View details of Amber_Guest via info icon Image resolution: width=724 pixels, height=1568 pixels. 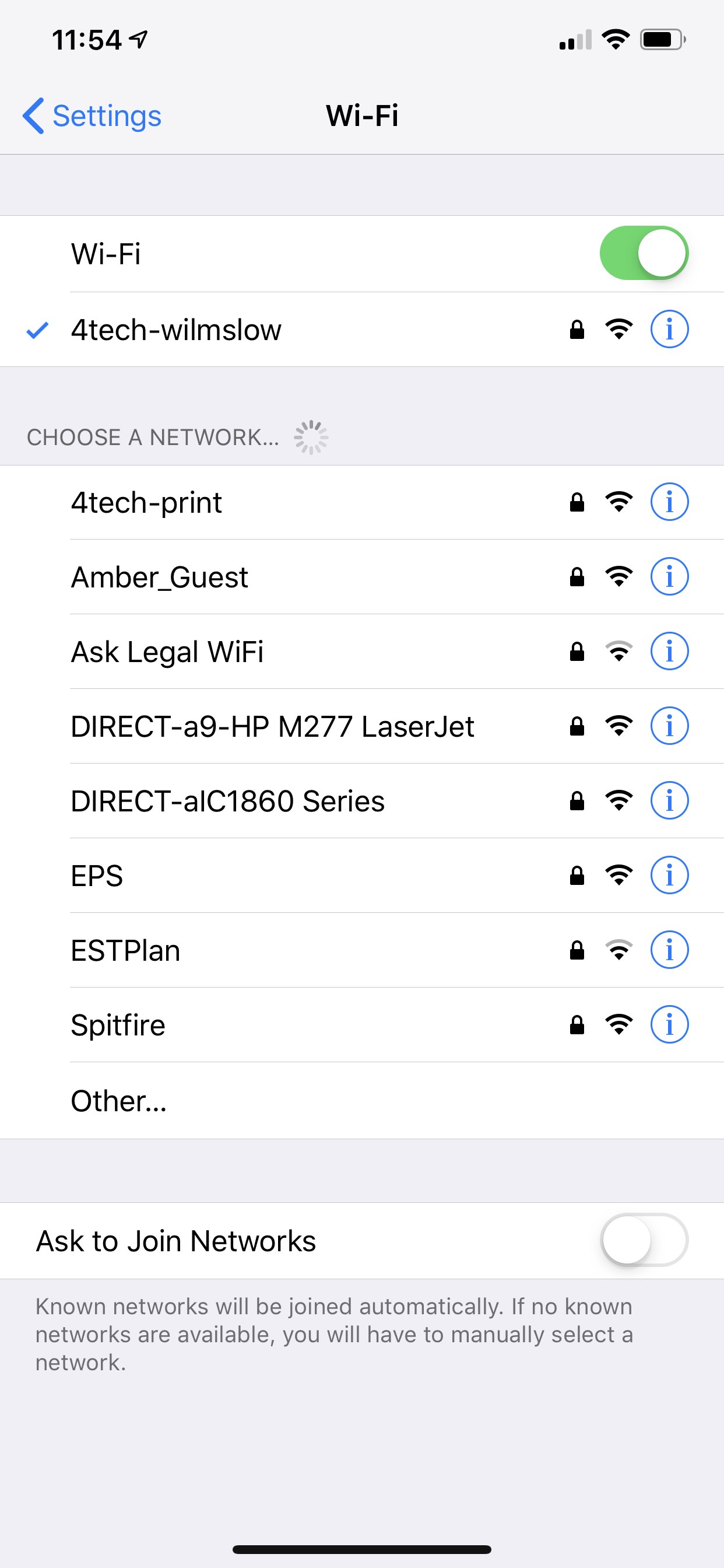tap(669, 577)
